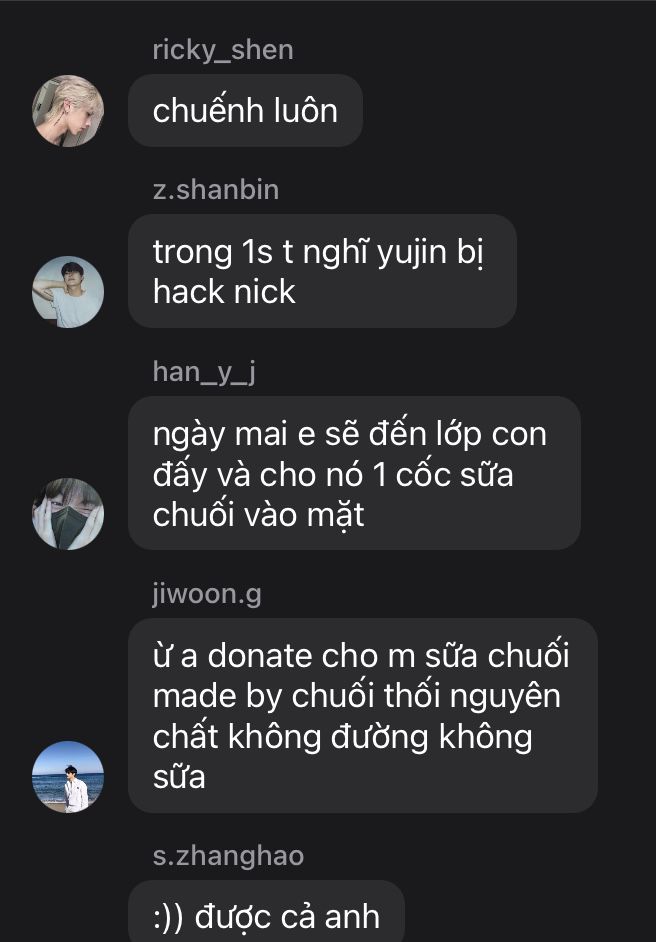Tap han_y_j's avatar
Screen dimensions: 656x942
coord(68,514)
